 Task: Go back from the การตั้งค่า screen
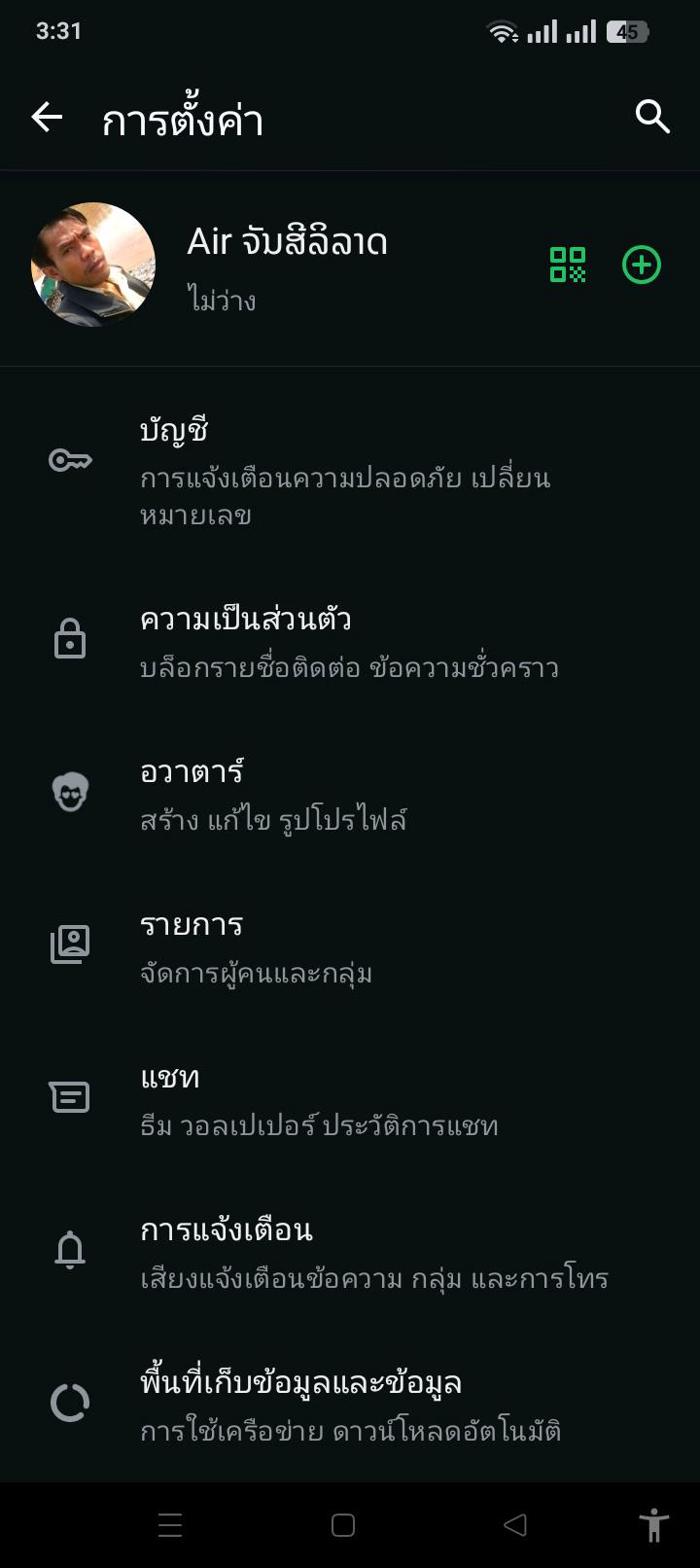[47, 119]
